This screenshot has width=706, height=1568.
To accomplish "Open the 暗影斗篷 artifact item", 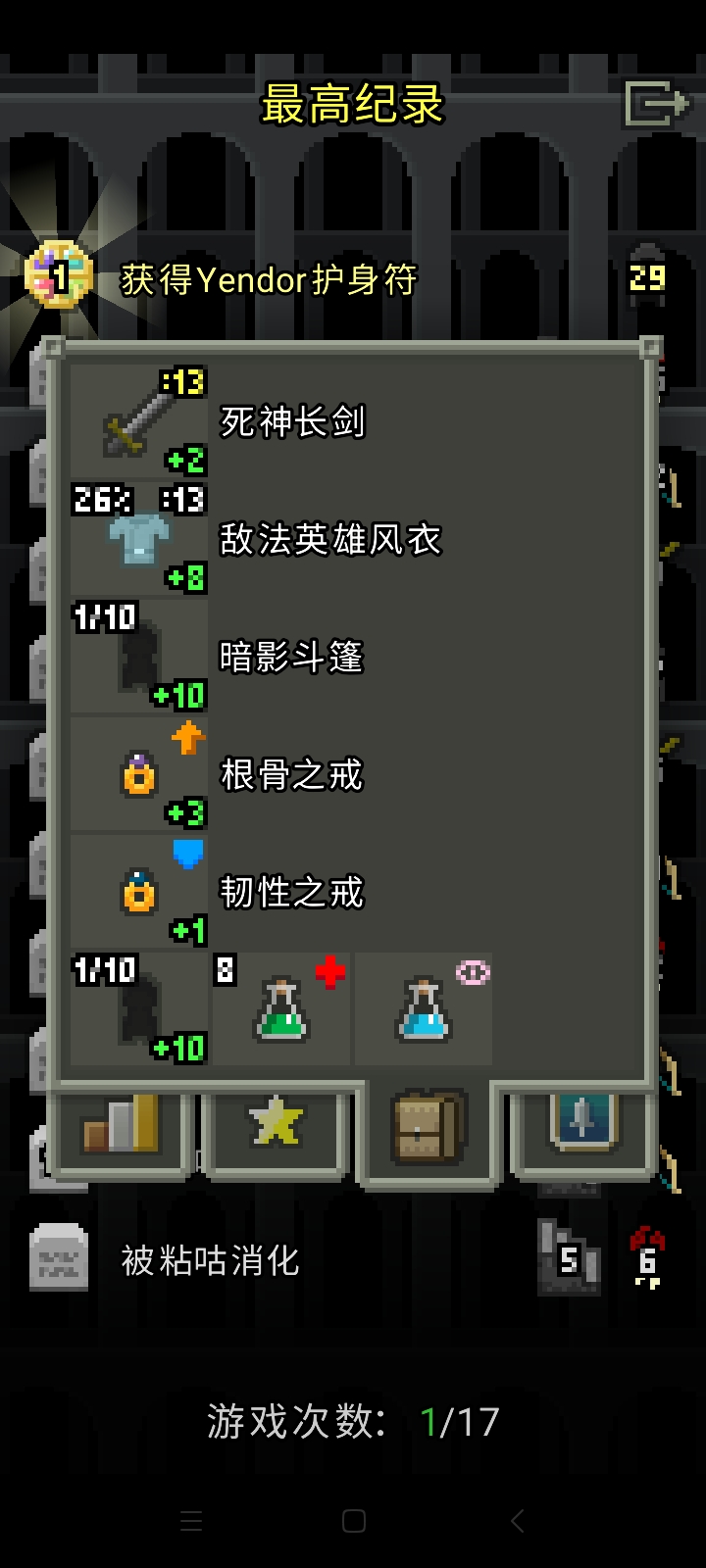I will 139,657.
